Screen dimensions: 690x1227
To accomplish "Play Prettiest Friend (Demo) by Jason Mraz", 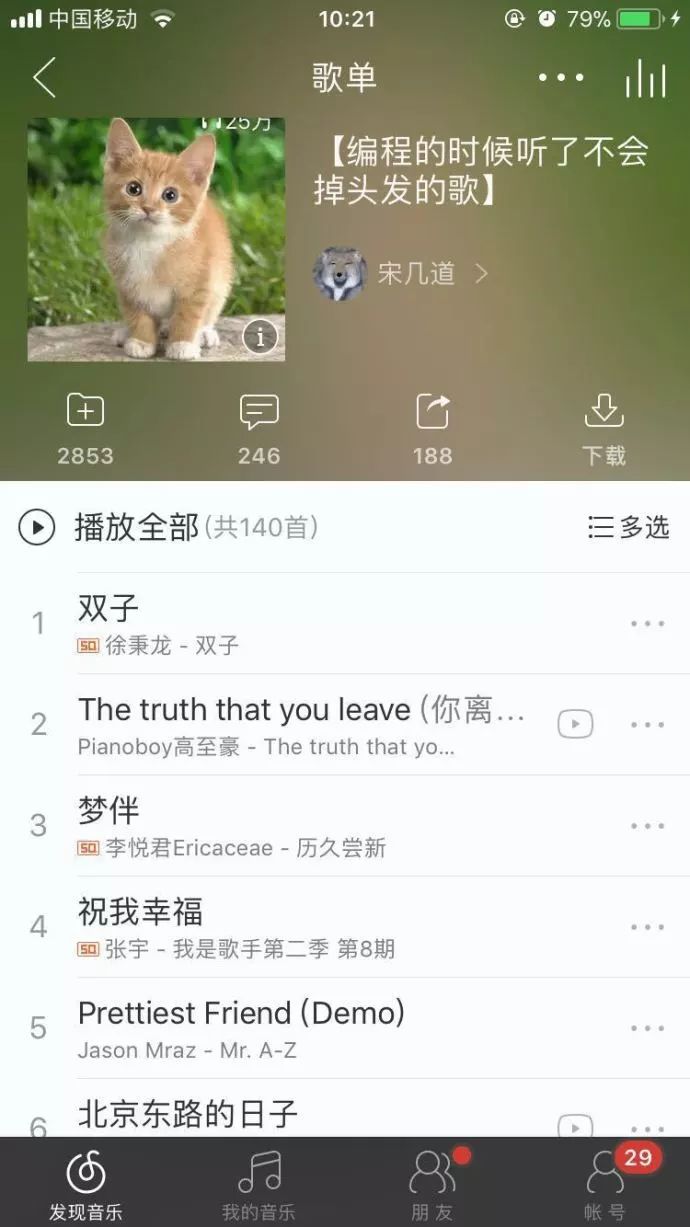I will pos(300,1028).
